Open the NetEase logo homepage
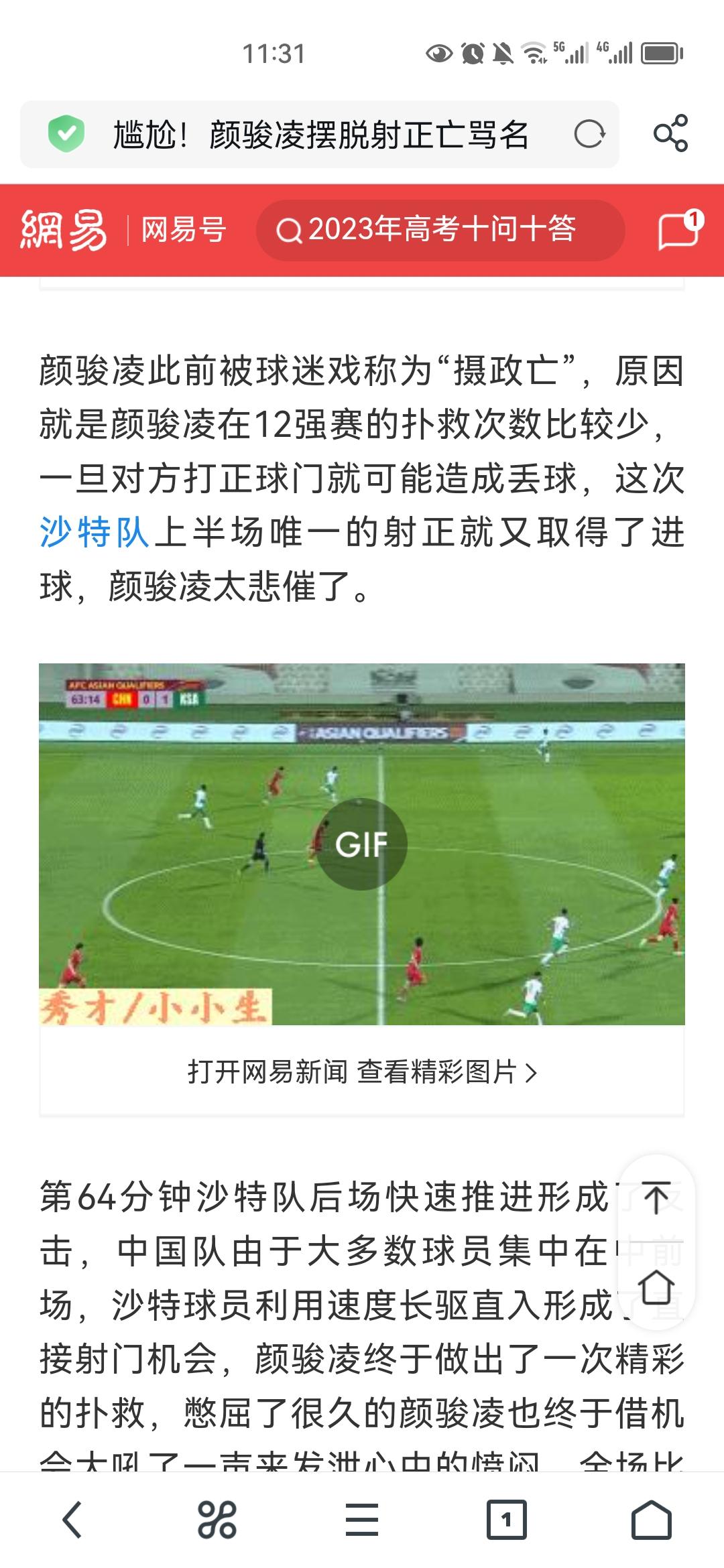Screen dimensions: 724x1568 pos(64,230)
